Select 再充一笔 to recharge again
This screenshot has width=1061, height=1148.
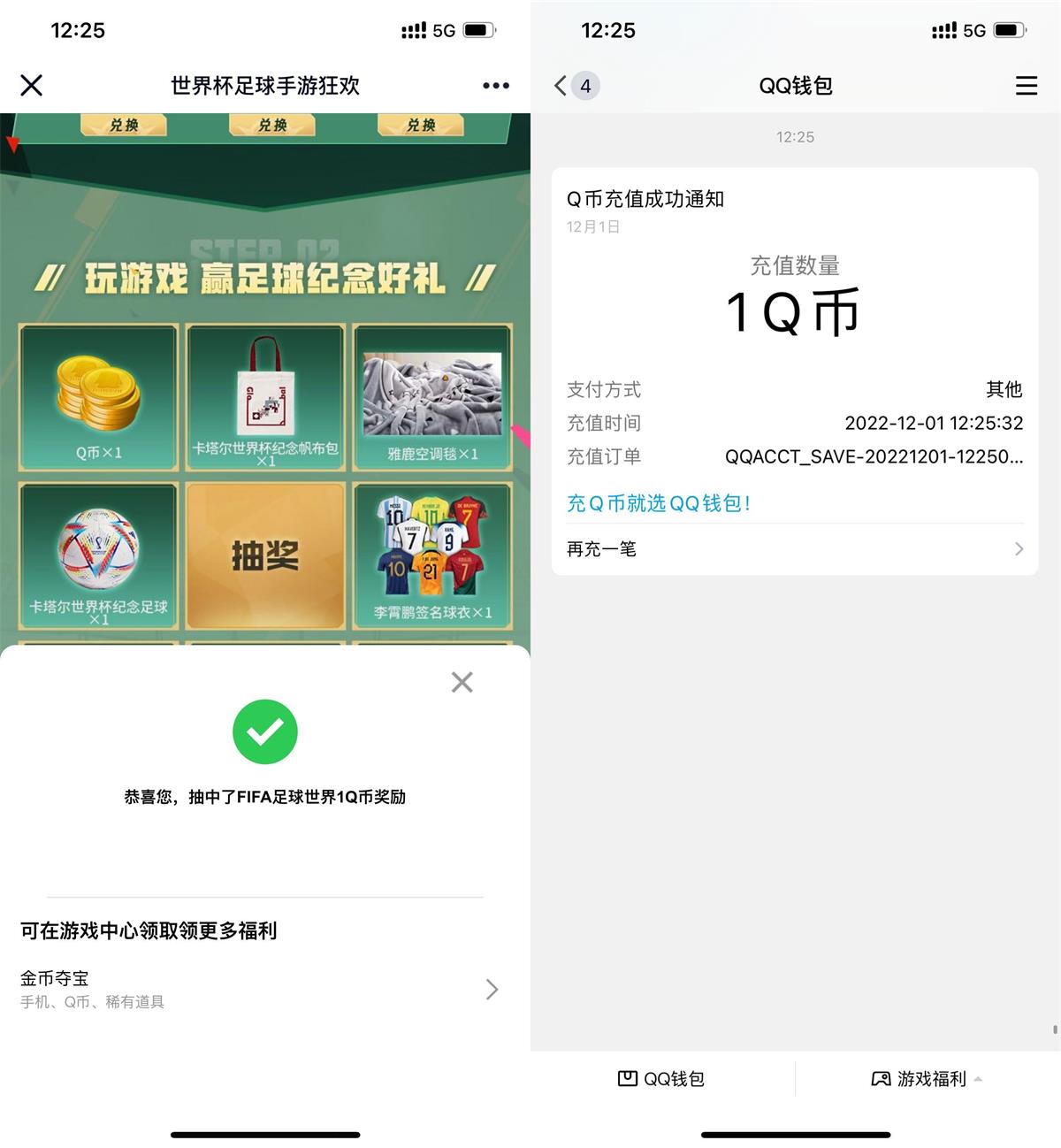click(x=794, y=549)
